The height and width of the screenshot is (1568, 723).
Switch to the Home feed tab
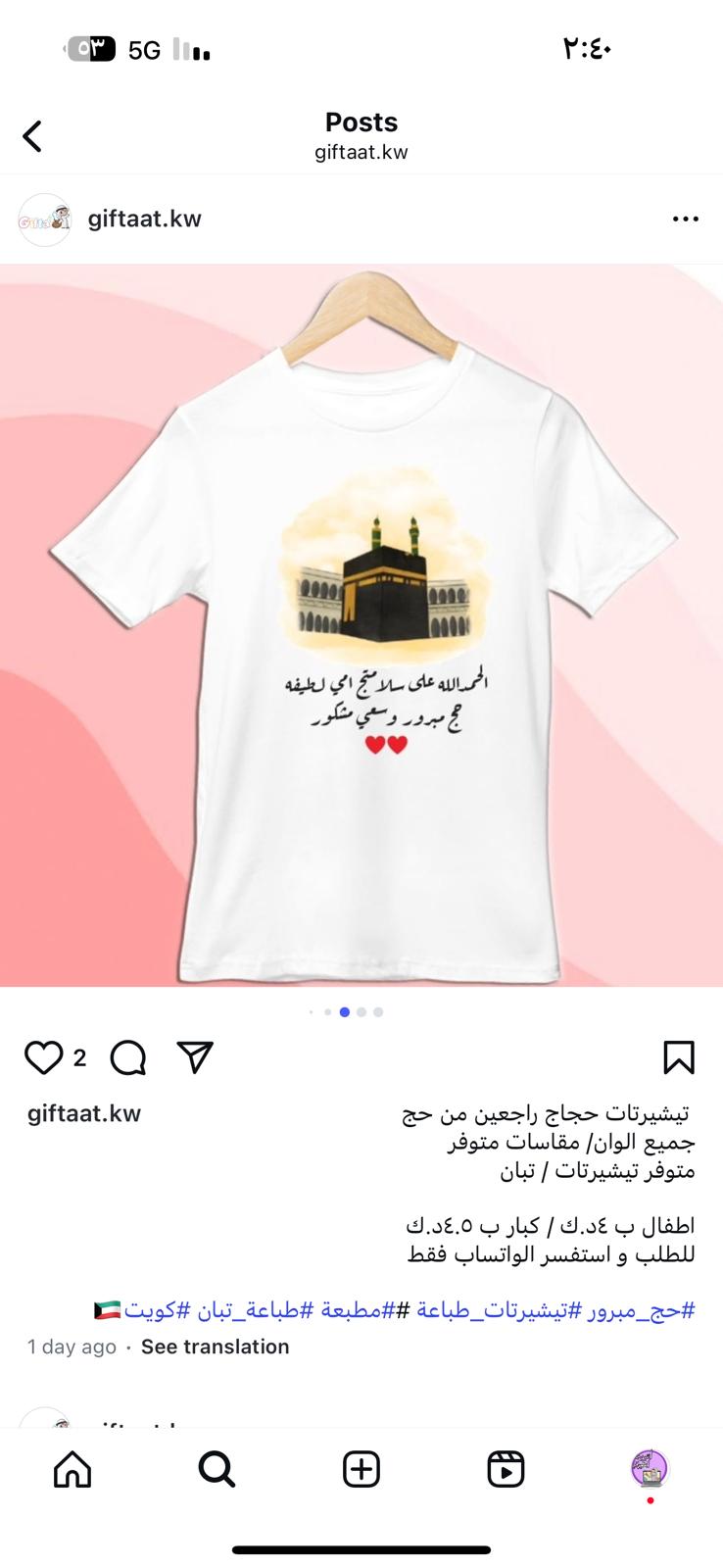[72, 1469]
